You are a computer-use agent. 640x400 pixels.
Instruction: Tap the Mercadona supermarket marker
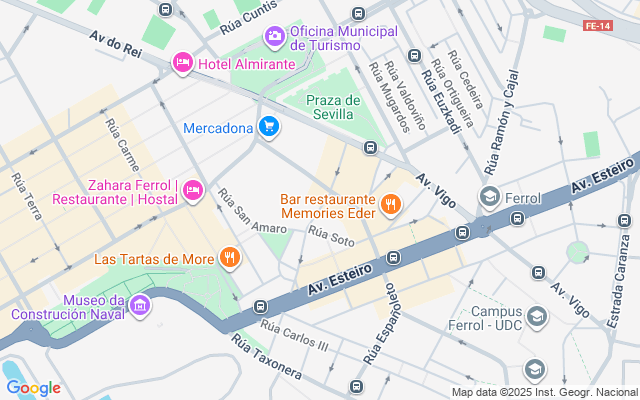pyautogui.click(x=268, y=127)
